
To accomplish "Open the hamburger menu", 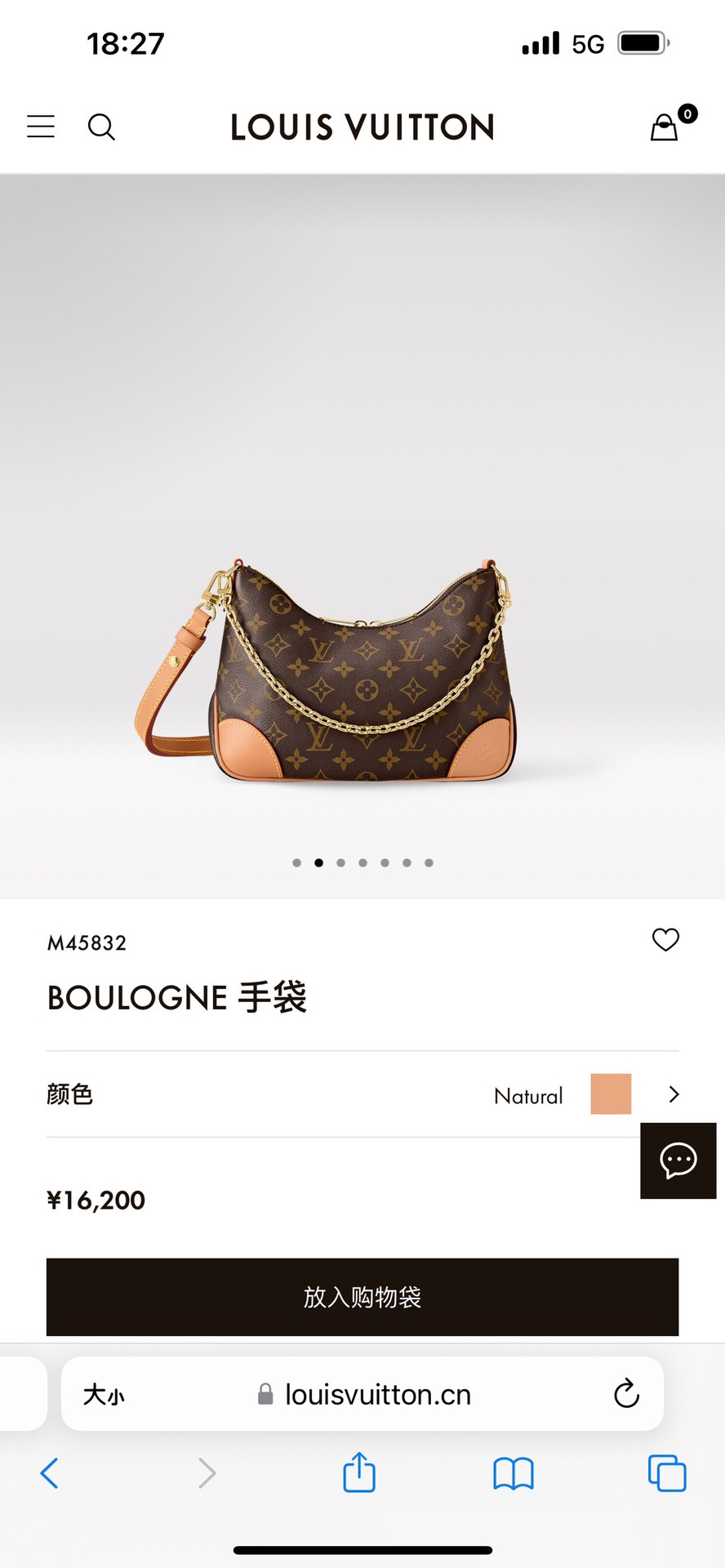I will pyautogui.click(x=41, y=127).
